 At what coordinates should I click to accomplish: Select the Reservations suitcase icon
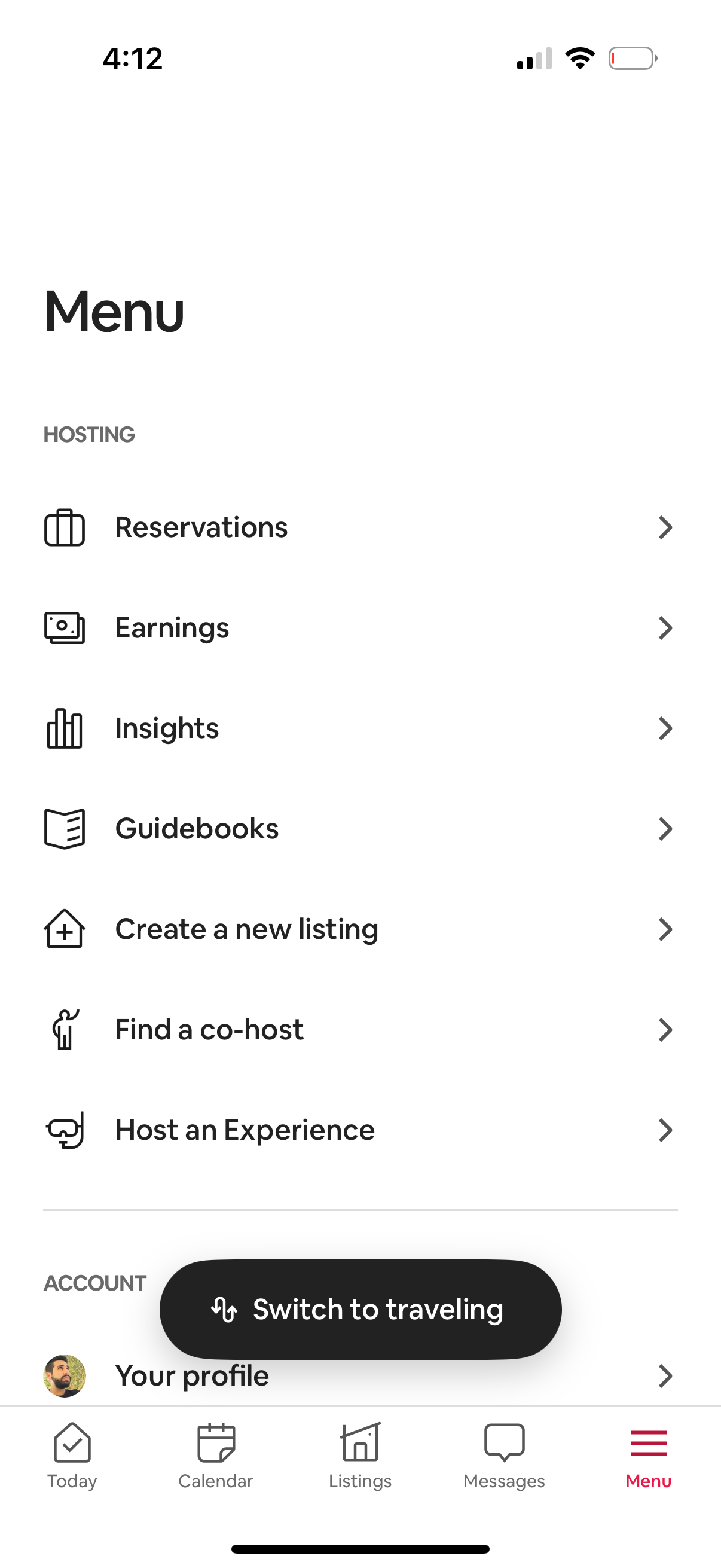coord(64,527)
